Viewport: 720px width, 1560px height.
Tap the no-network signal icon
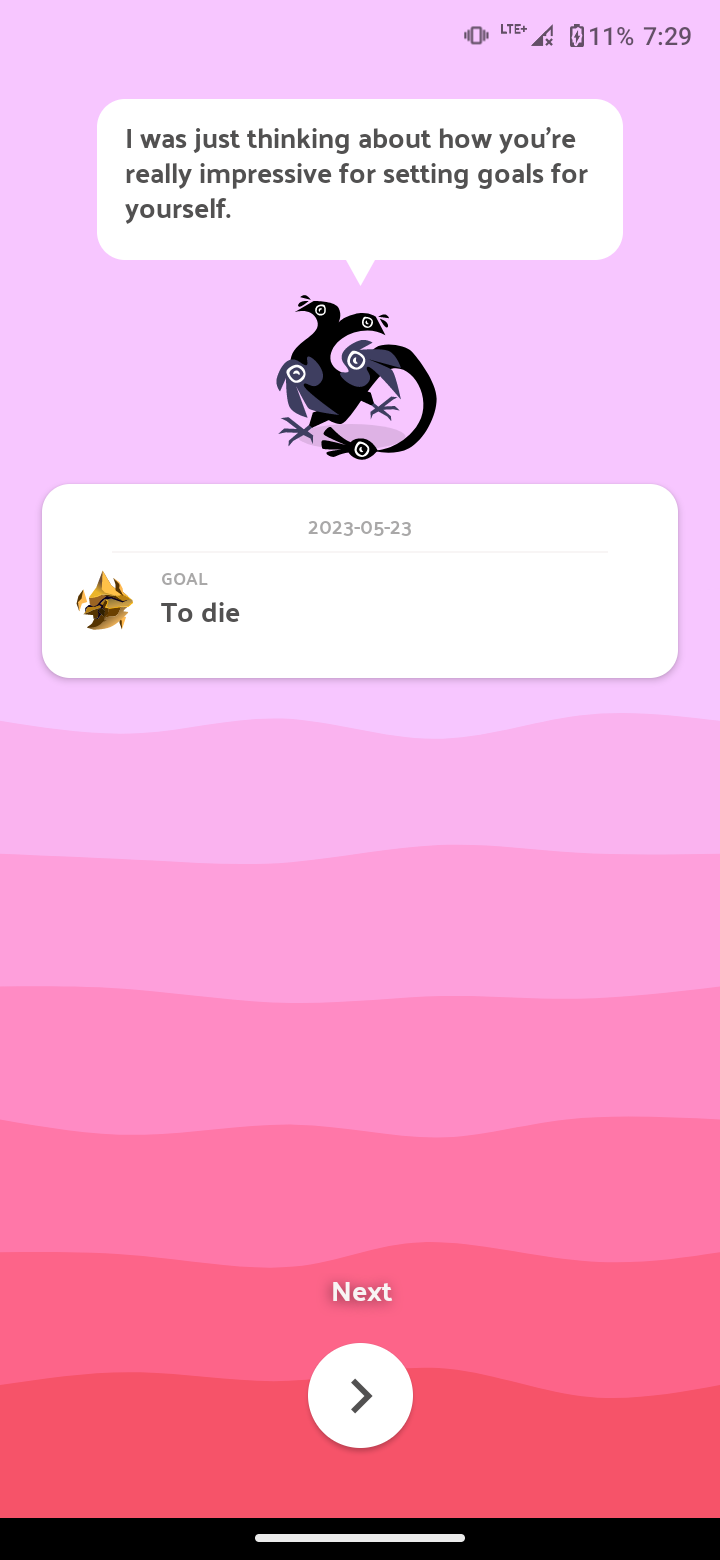543,35
